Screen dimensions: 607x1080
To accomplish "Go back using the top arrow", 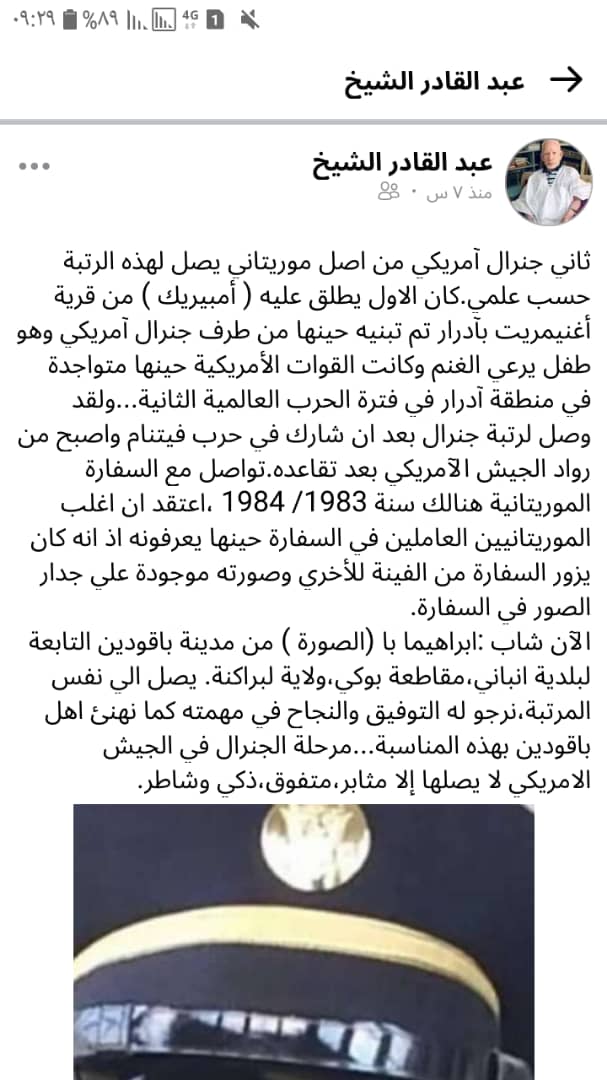I will (566, 81).
